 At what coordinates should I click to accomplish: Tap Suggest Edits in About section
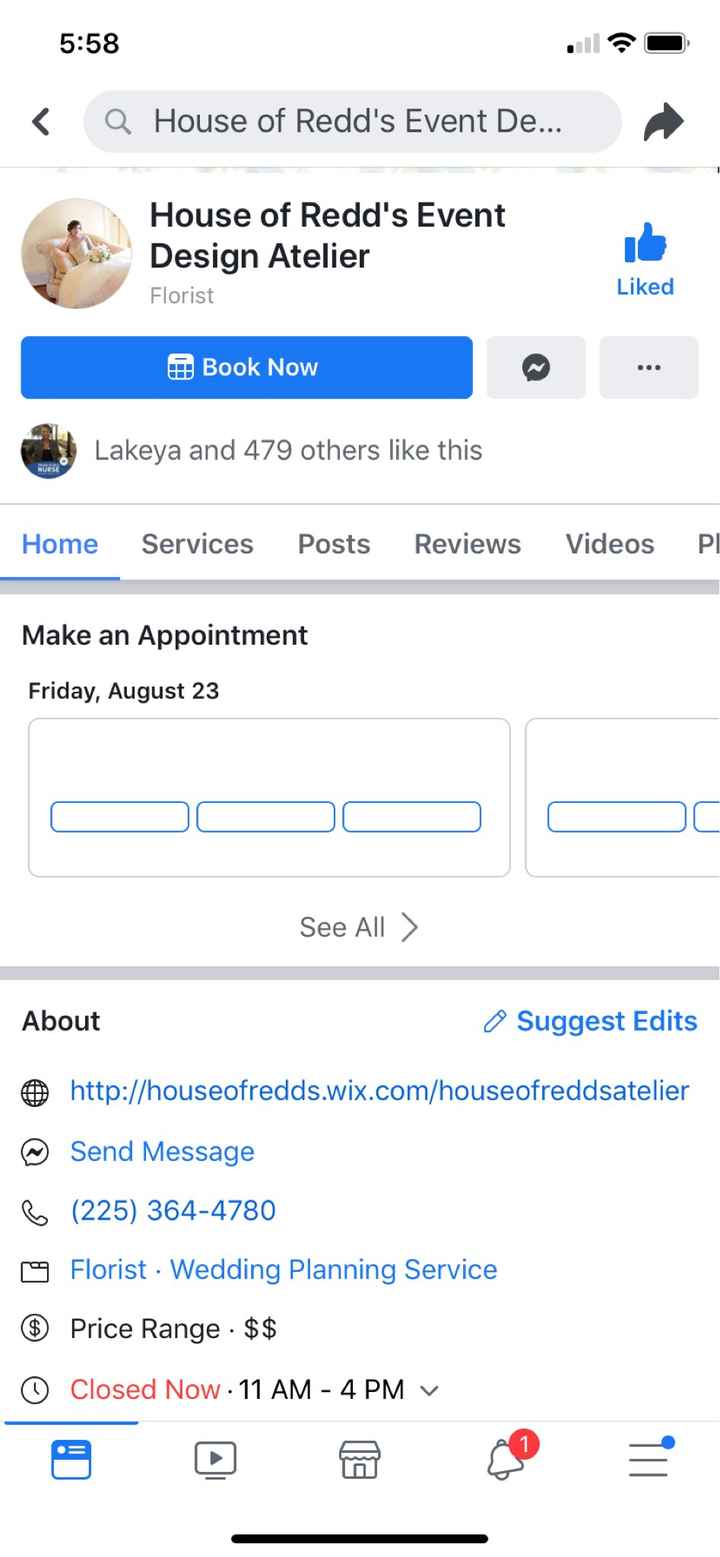[x=590, y=1021]
